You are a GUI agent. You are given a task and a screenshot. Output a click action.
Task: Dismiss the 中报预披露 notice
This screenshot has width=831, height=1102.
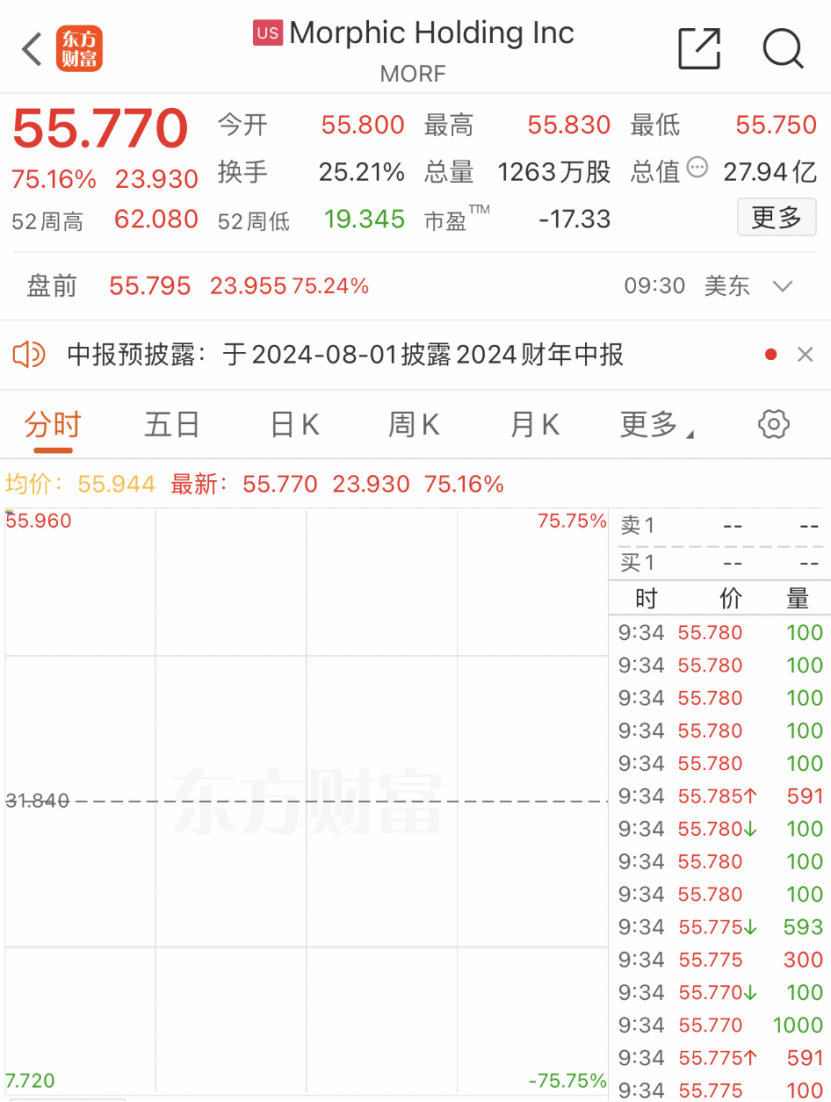click(805, 354)
